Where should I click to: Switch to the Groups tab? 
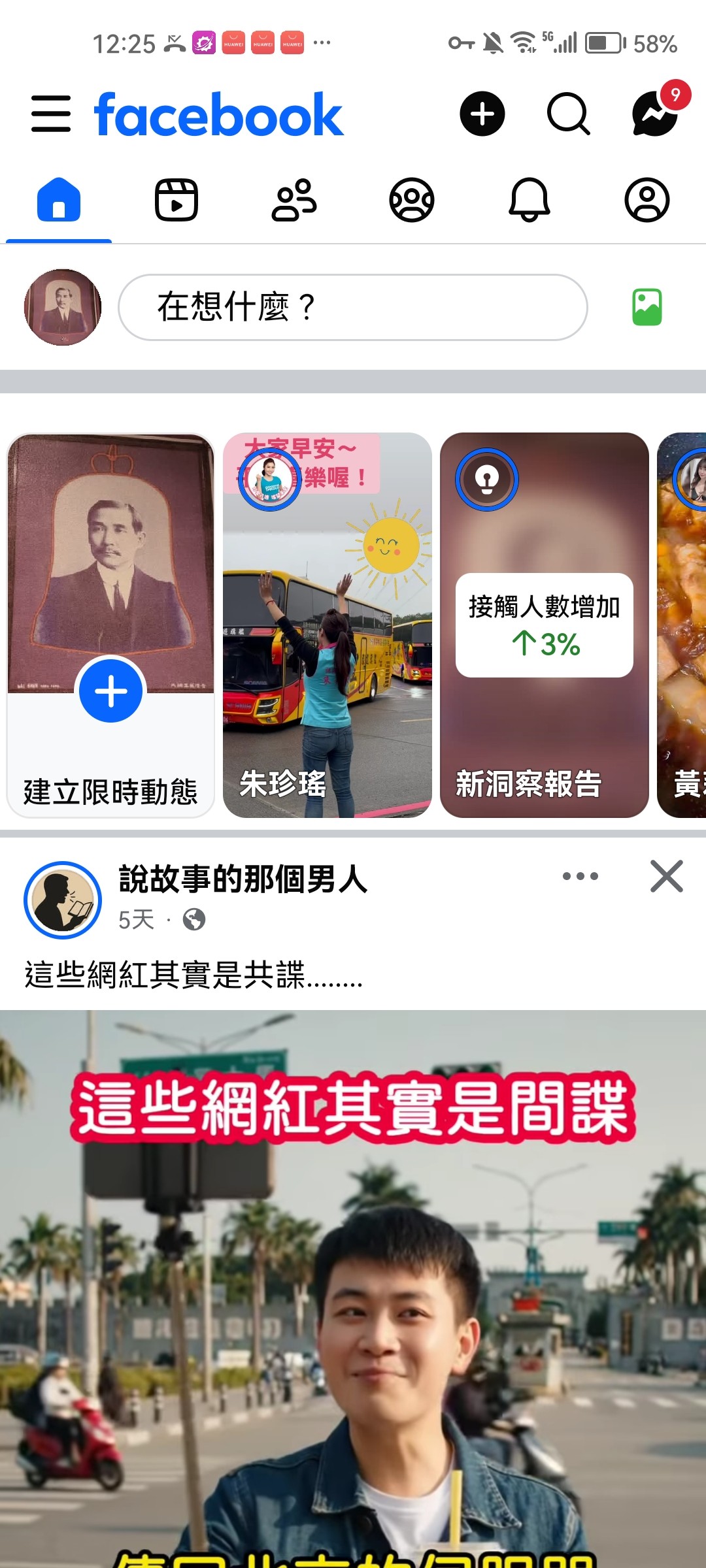412,200
